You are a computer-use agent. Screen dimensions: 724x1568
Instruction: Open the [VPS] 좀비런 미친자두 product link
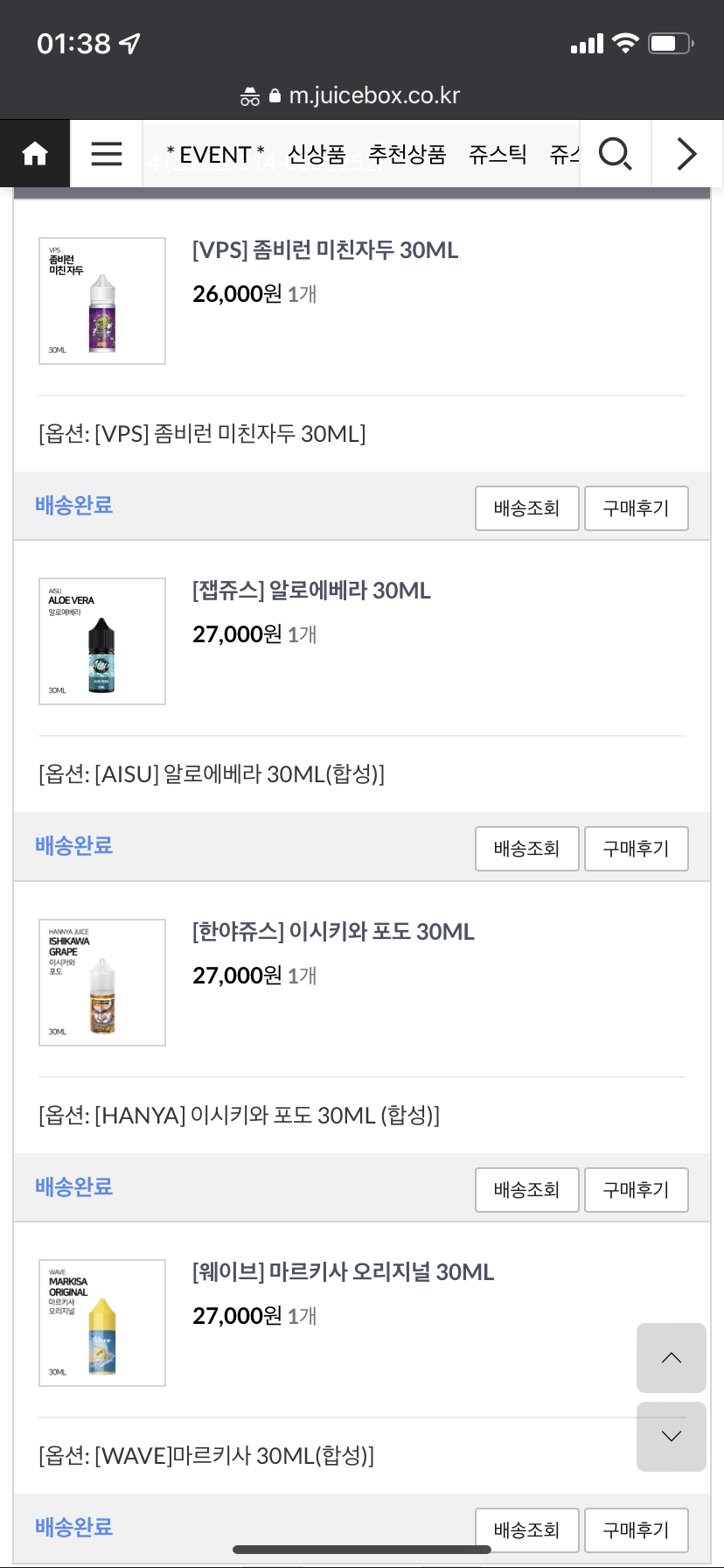pyautogui.click(x=325, y=250)
